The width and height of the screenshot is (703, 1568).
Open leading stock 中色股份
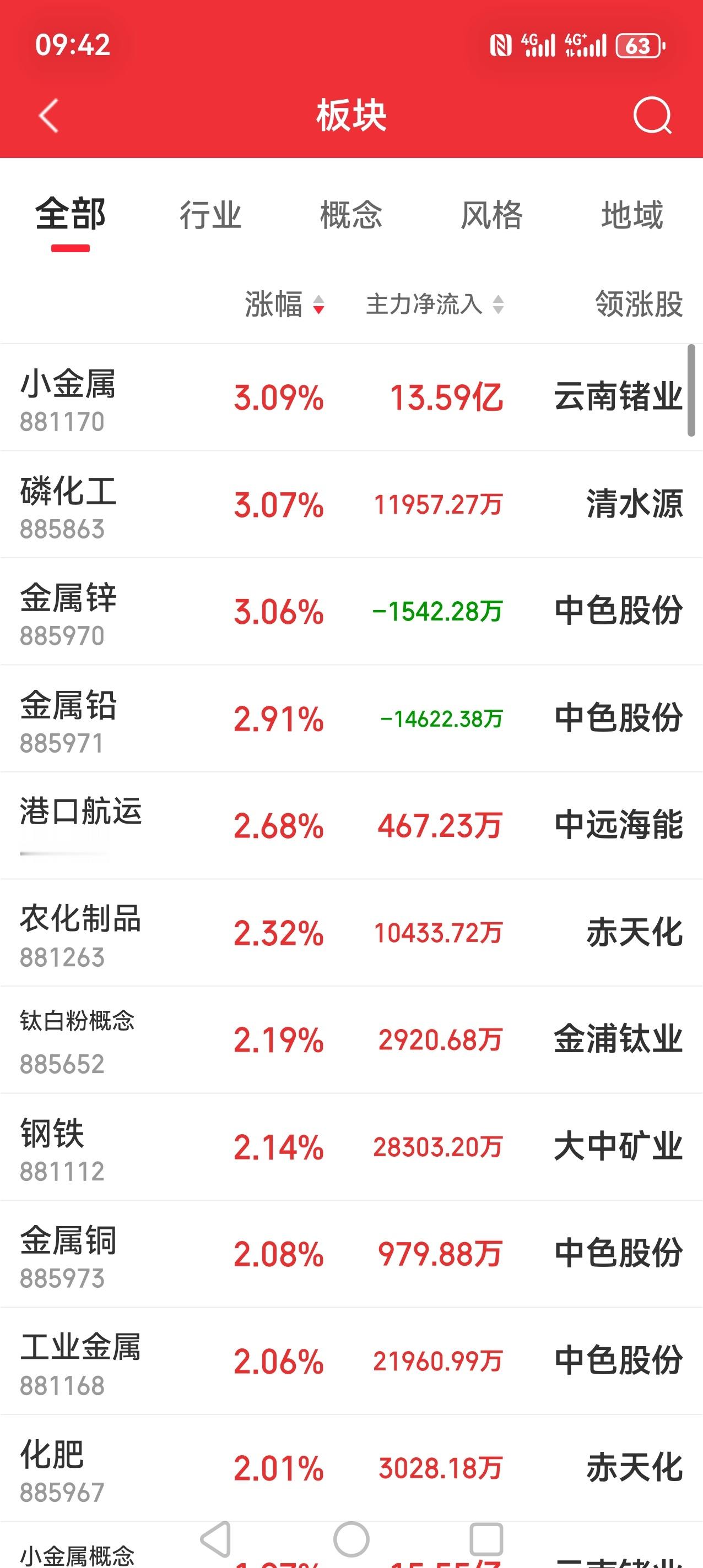point(617,613)
